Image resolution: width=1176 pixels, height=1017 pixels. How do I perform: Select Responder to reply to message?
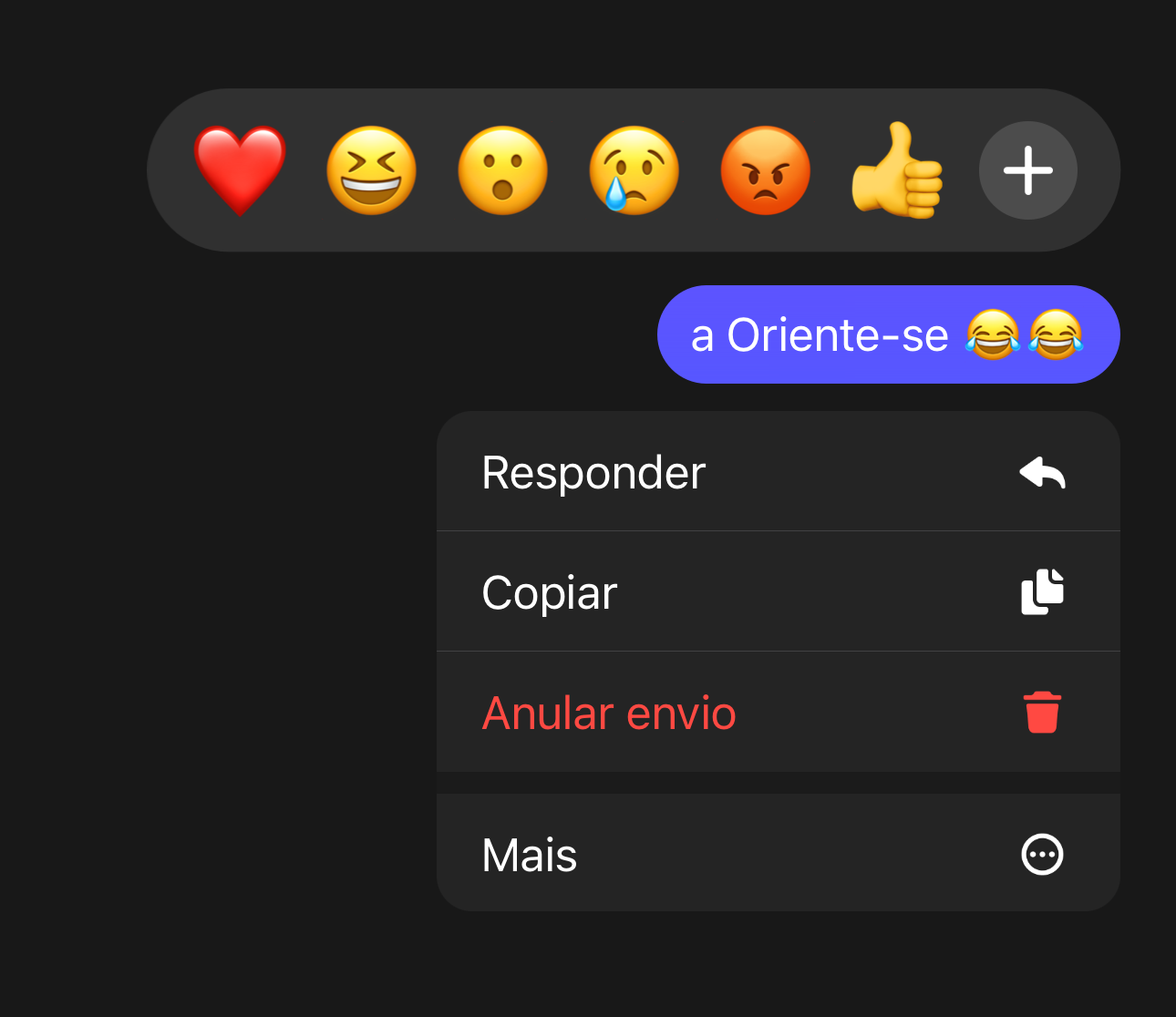(778, 472)
